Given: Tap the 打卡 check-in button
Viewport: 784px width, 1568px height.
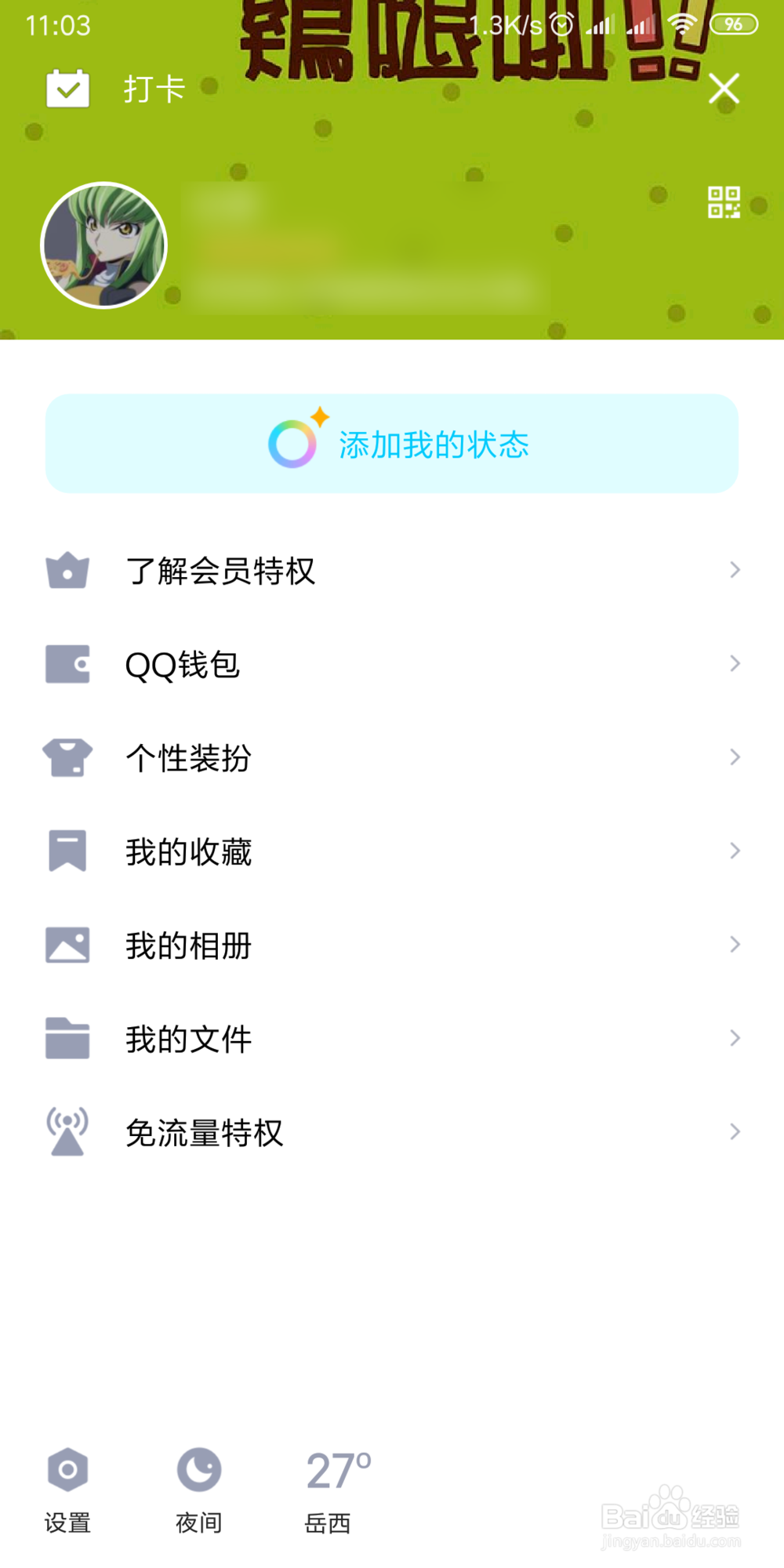Looking at the screenshot, I should [116, 89].
